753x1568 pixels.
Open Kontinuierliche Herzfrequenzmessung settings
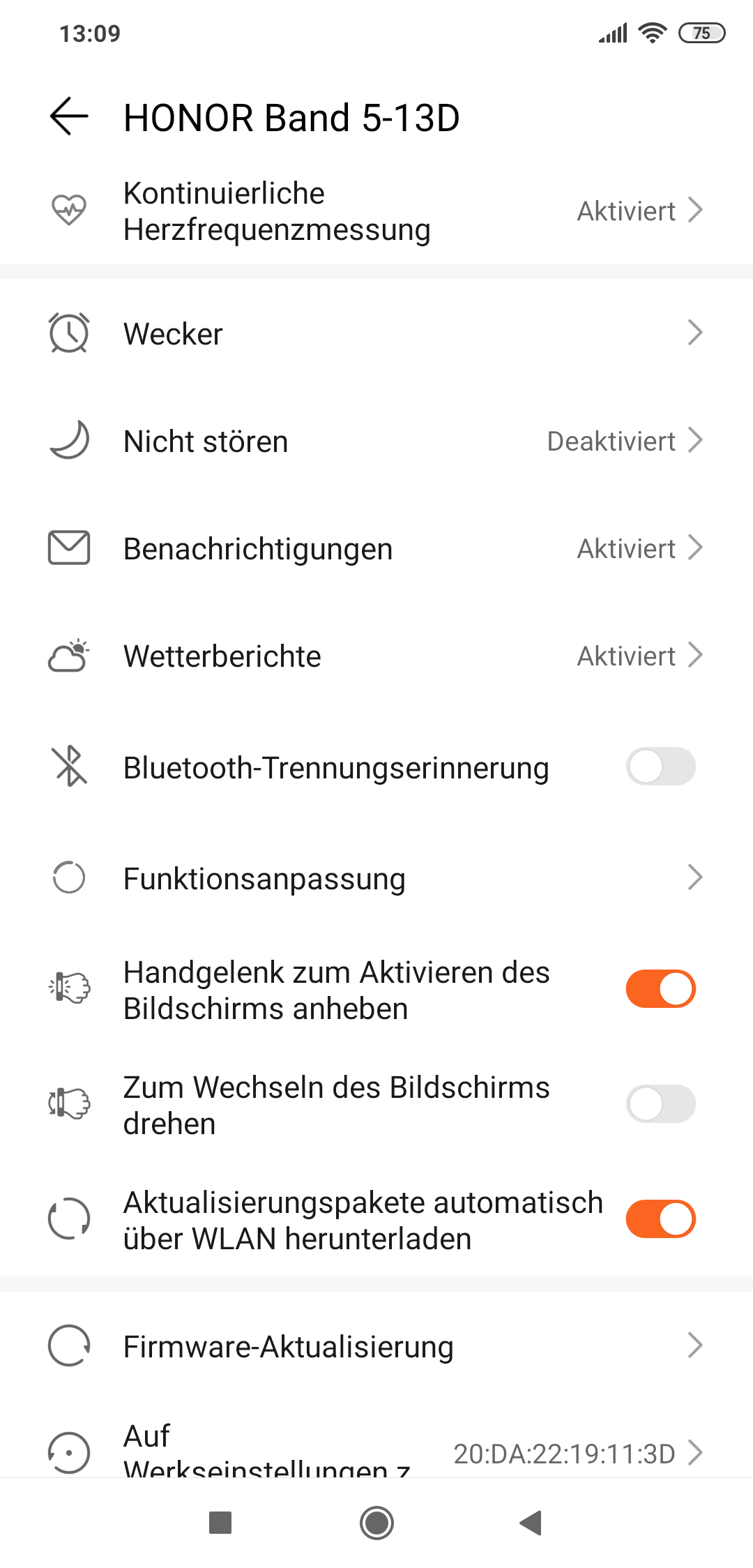pyautogui.click(x=376, y=211)
